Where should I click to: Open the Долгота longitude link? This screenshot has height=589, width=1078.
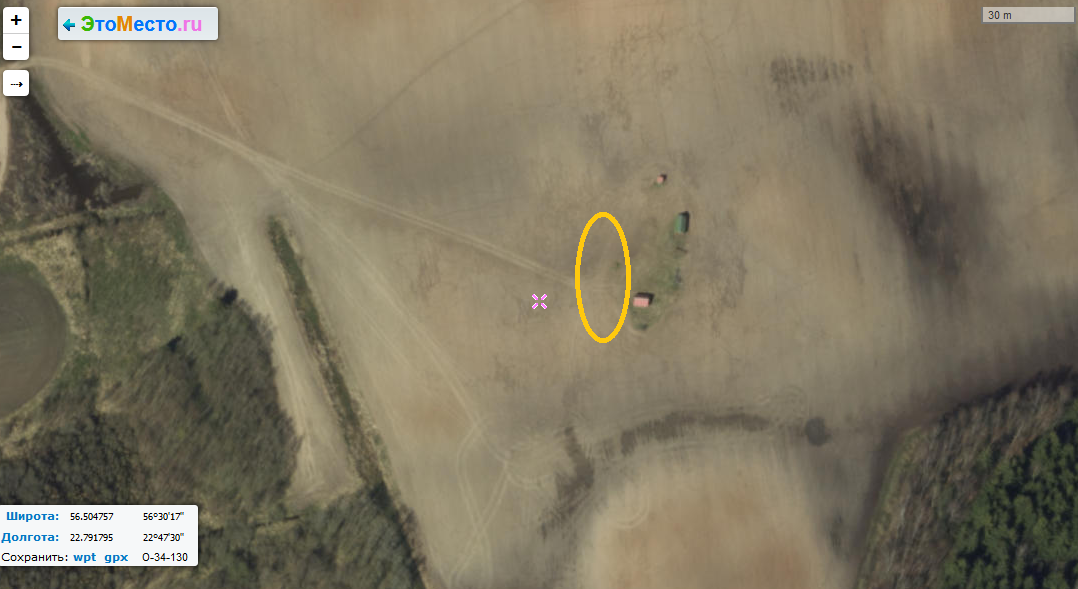click(31, 537)
